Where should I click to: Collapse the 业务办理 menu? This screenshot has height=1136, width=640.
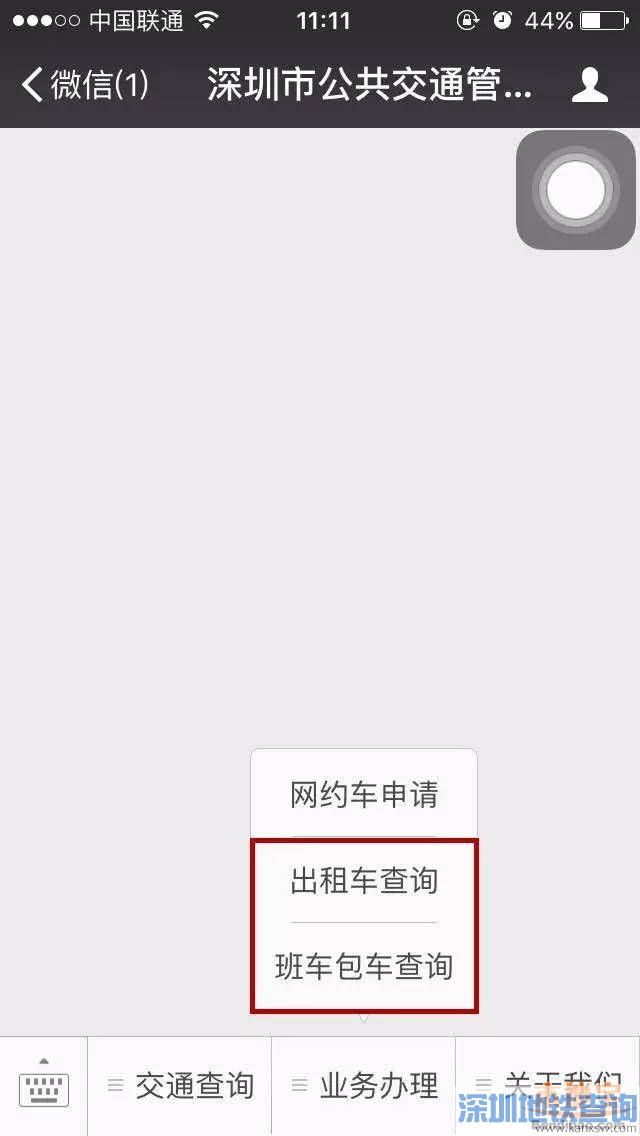pos(364,1085)
